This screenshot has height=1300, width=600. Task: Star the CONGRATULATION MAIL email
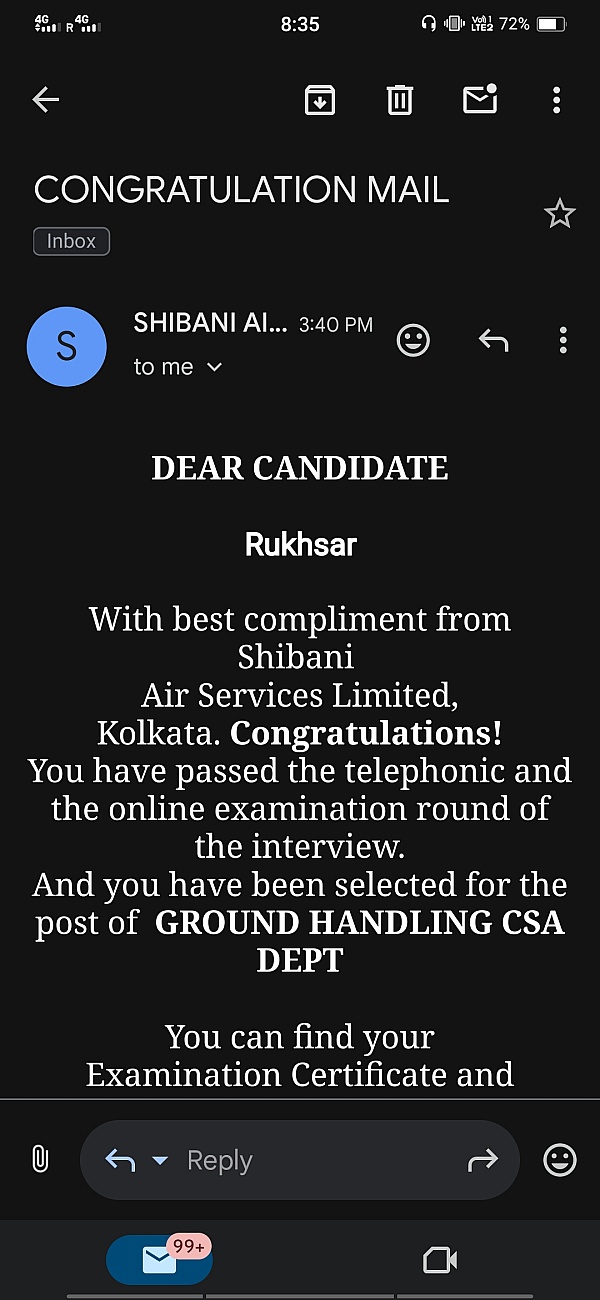pyautogui.click(x=559, y=213)
